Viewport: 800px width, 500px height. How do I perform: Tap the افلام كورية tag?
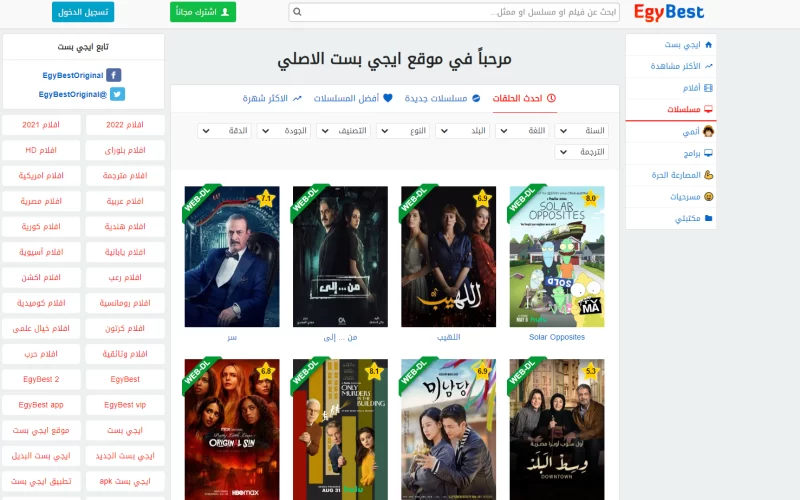(x=42, y=226)
